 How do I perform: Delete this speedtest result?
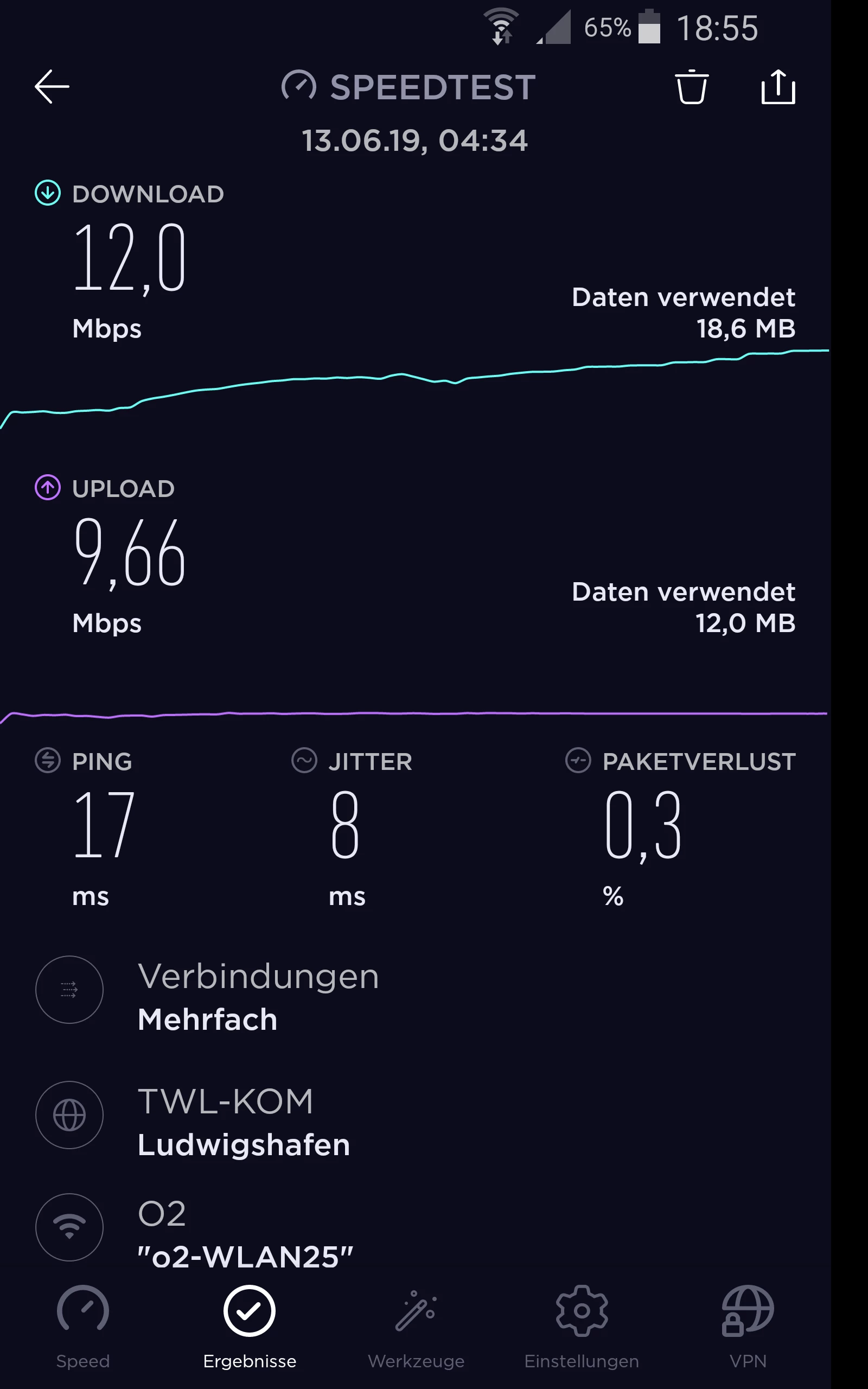pos(691,87)
